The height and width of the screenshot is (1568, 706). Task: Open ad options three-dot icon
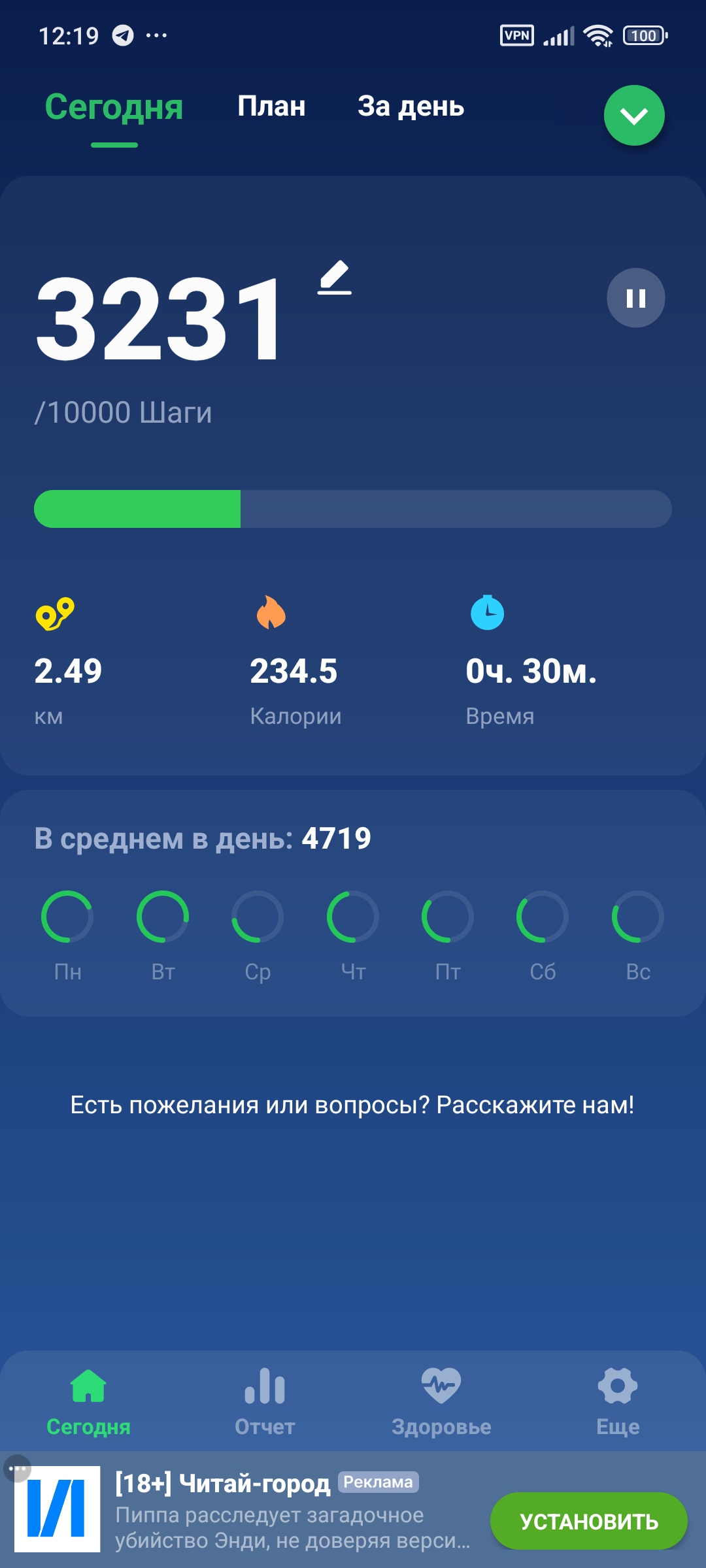[18, 1469]
